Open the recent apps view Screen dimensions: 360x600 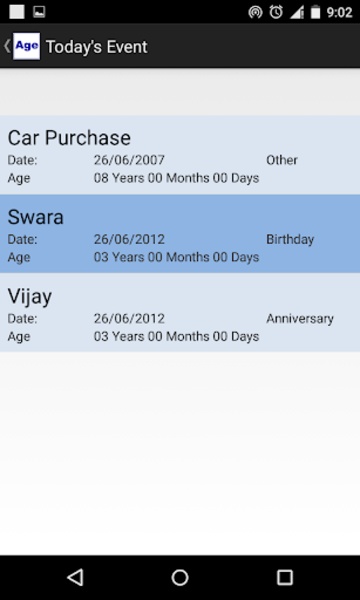285,577
